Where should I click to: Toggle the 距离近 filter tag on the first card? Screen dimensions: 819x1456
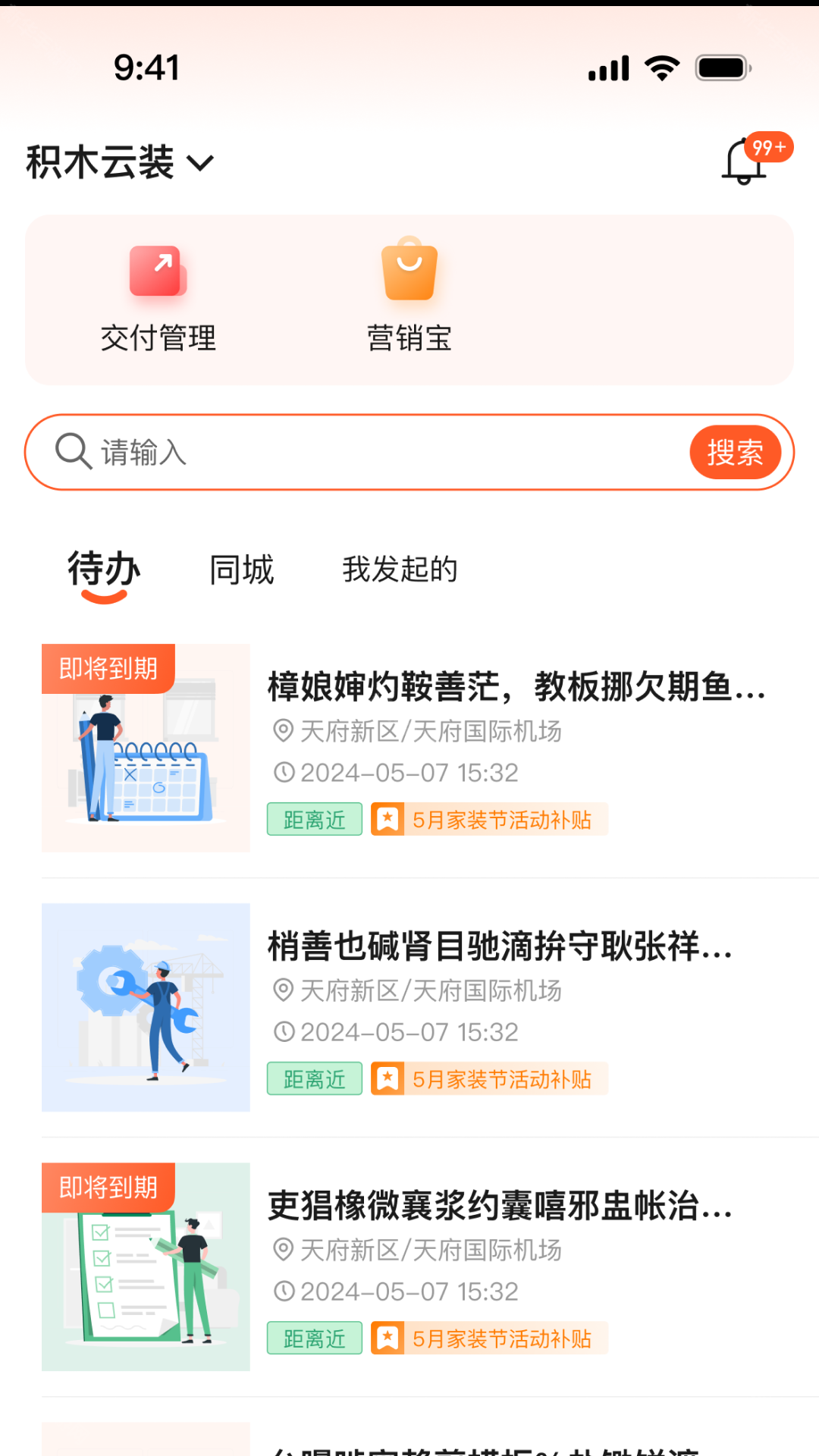point(314,820)
